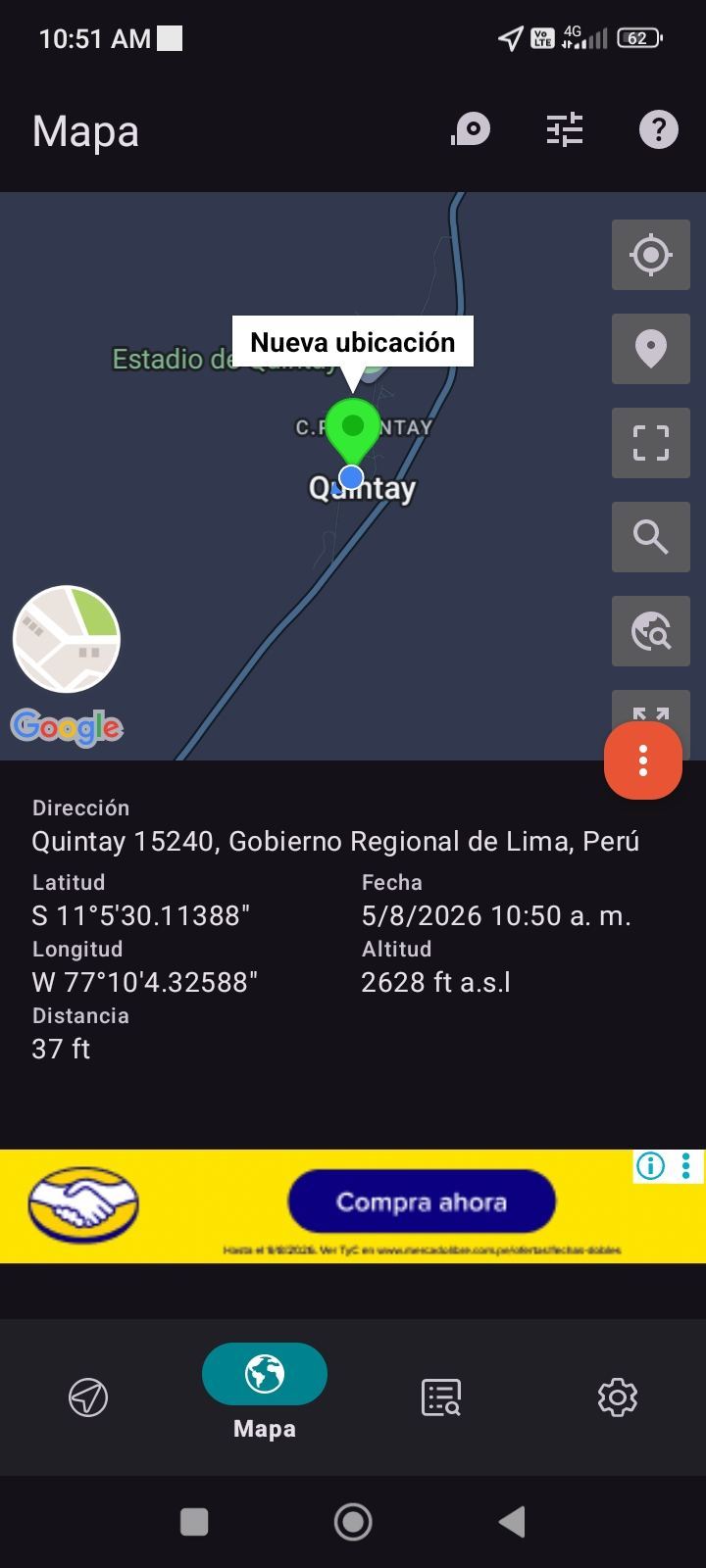Center map on my current location
This screenshot has height=1568, width=706.
[651, 255]
